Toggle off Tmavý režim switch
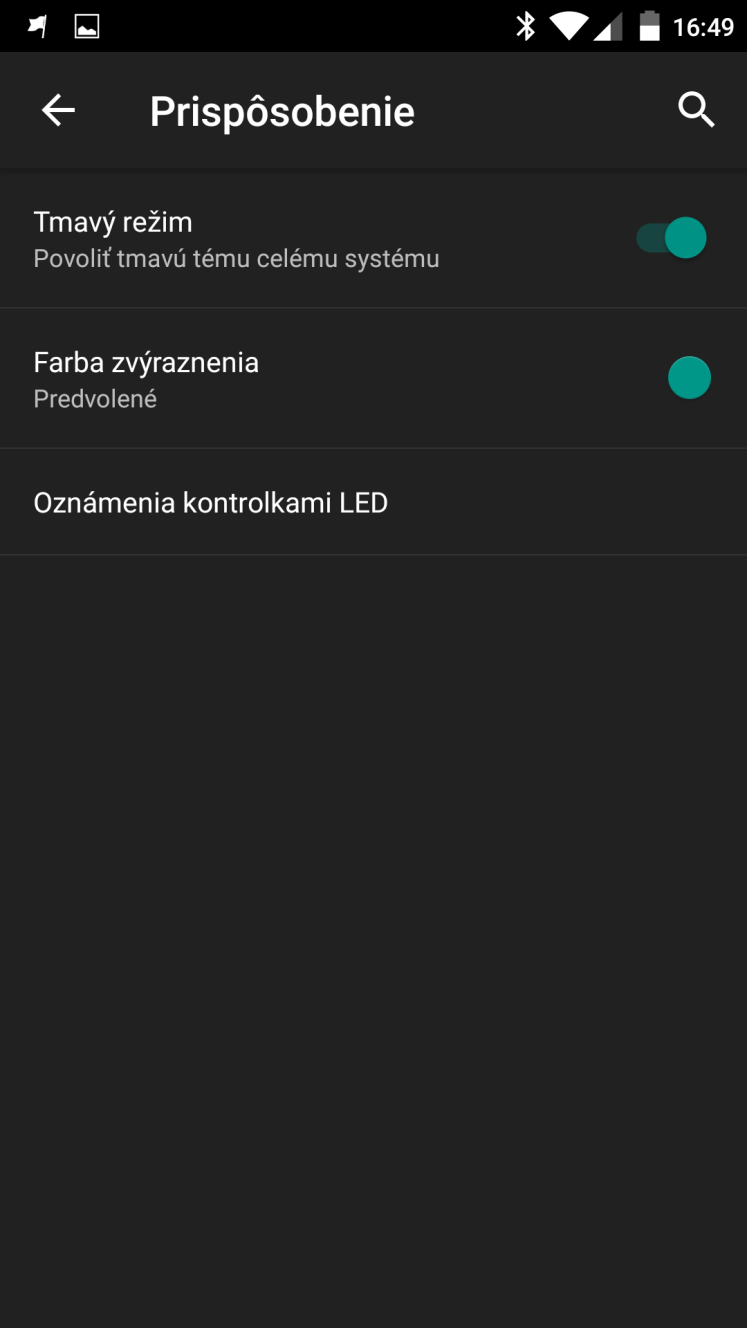Viewport: 747px width, 1328px height. pos(672,238)
